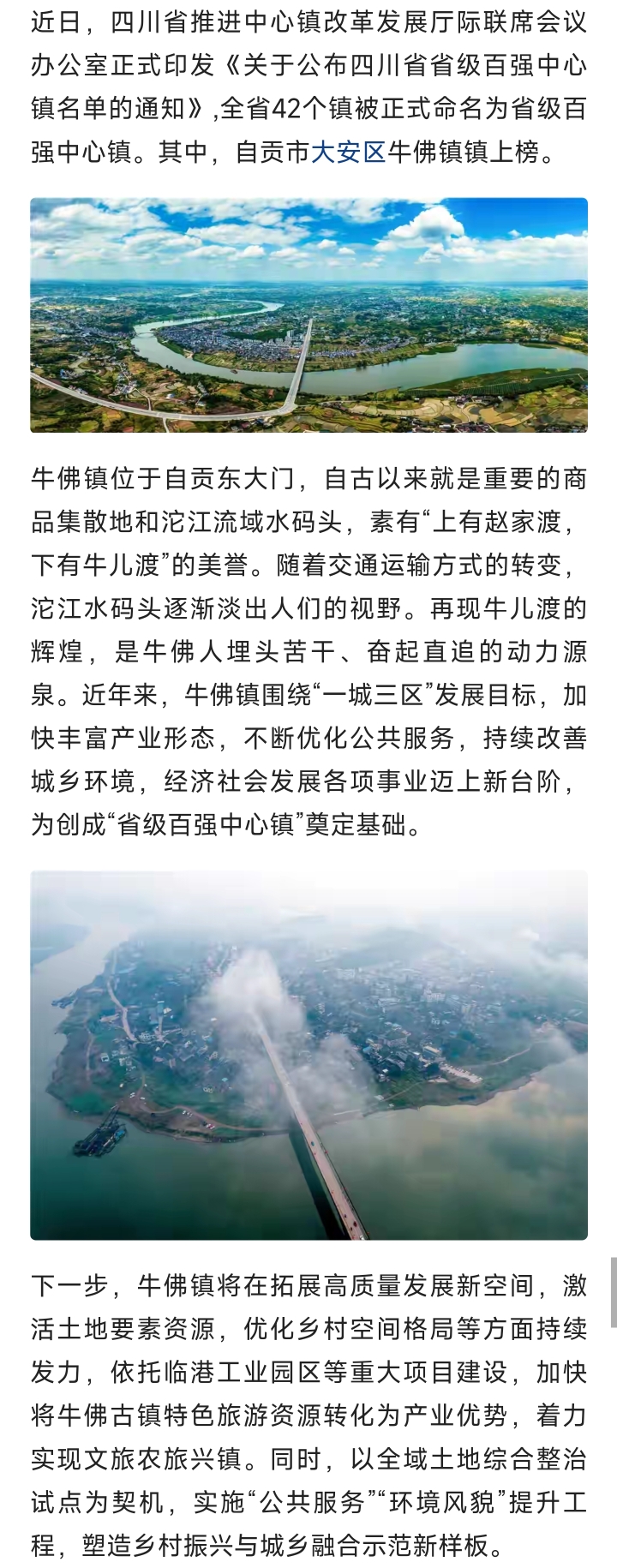View the panoramic river town photo

click(x=308, y=314)
